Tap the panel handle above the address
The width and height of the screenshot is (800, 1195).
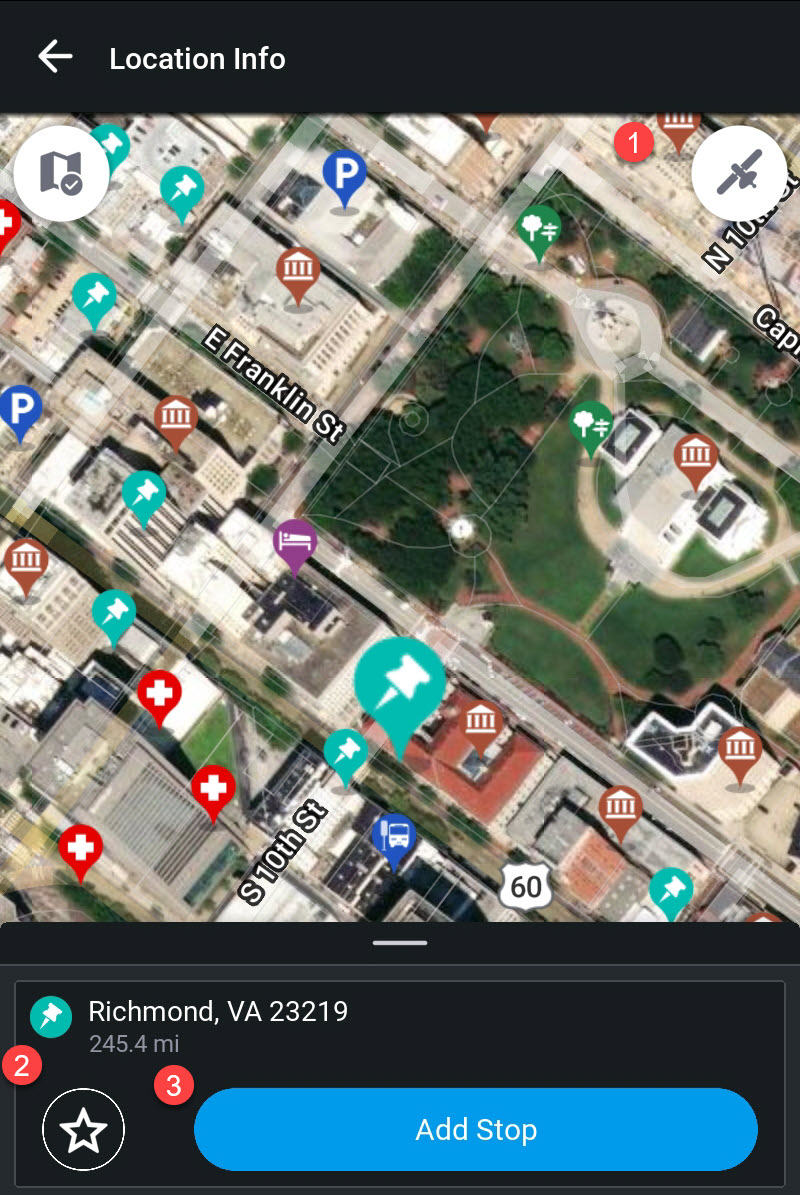[400, 942]
